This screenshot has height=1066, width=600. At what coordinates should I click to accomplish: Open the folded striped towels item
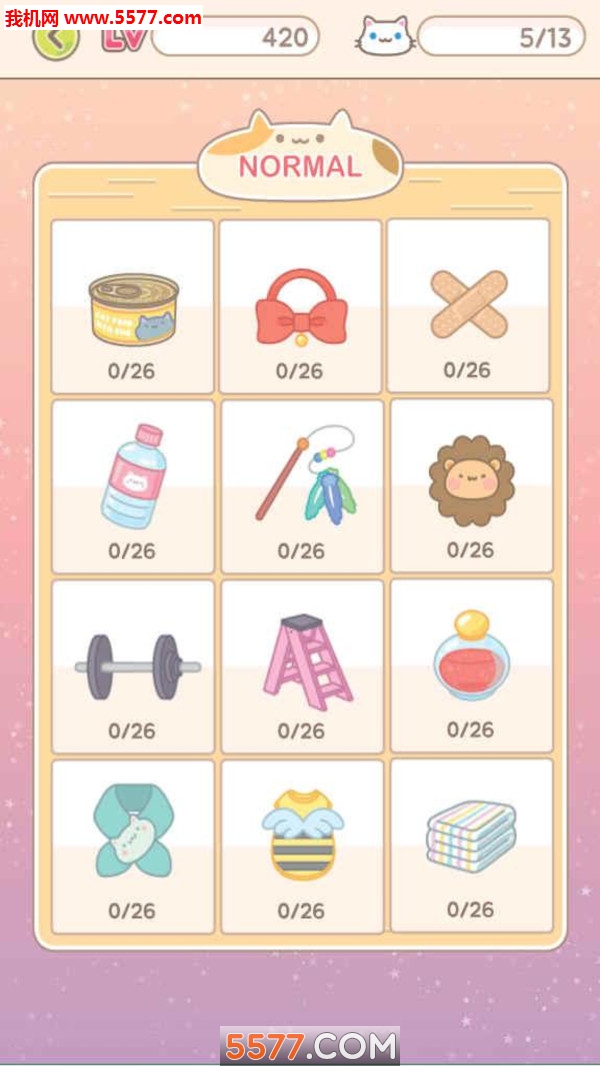[x=470, y=845]
